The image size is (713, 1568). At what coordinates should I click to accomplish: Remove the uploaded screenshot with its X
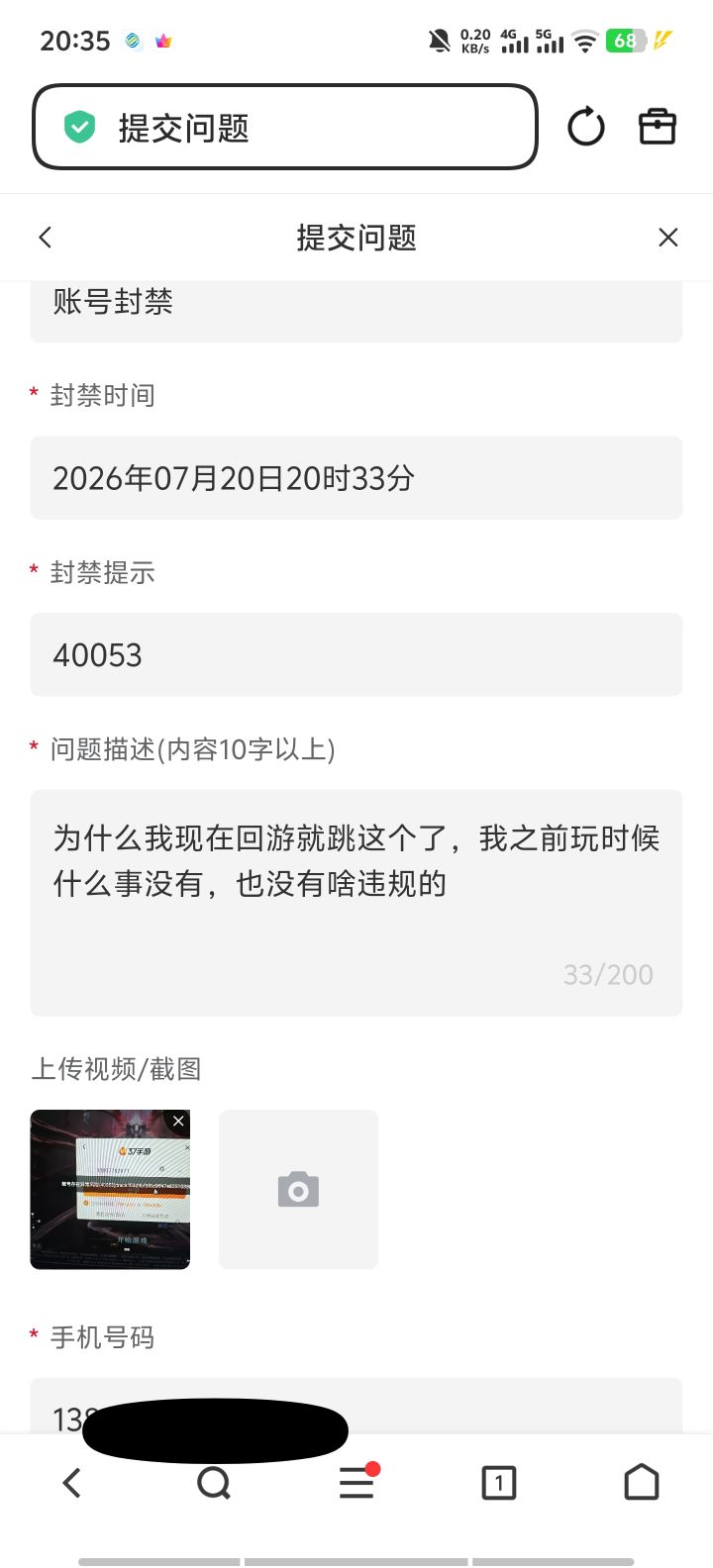tap(178, 1122)
